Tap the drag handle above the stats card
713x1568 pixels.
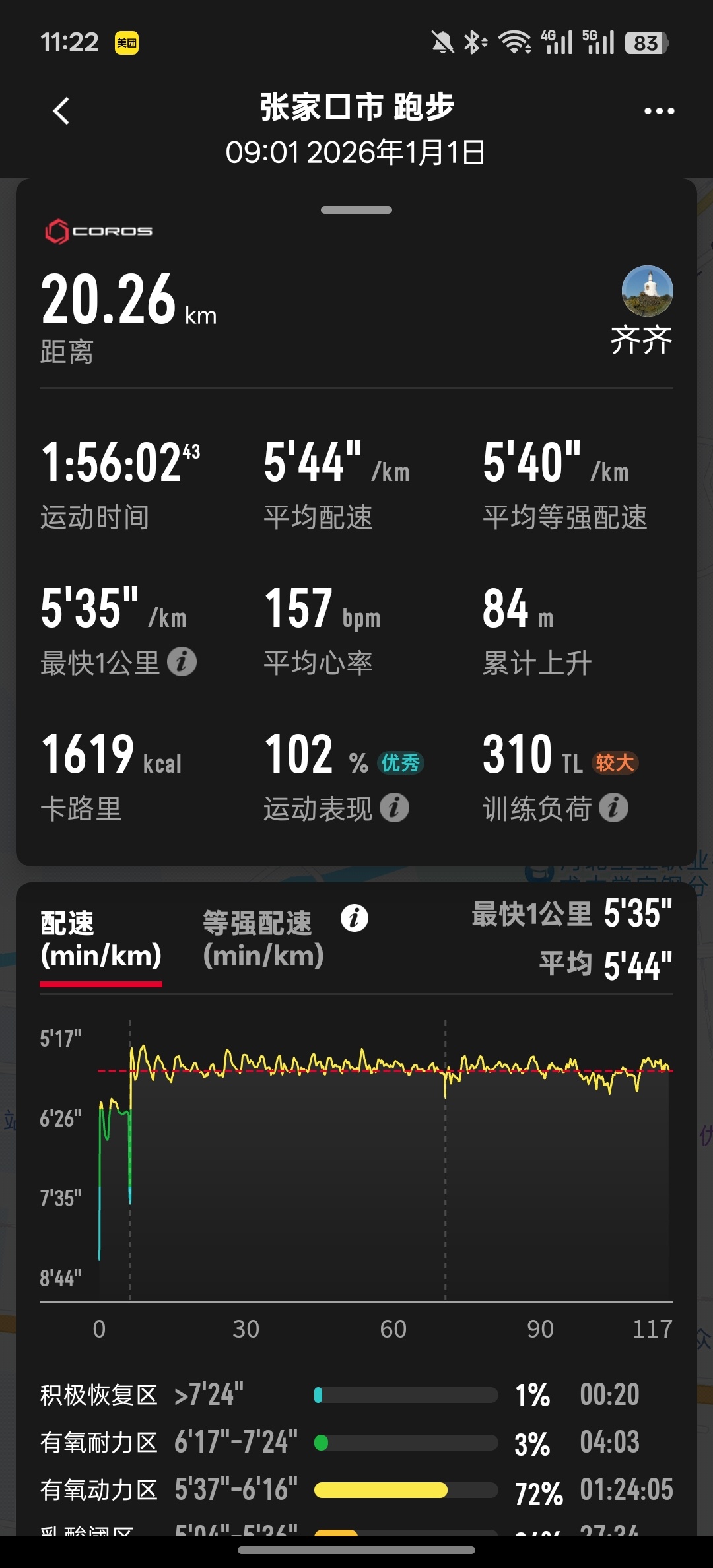pos(356,210)
